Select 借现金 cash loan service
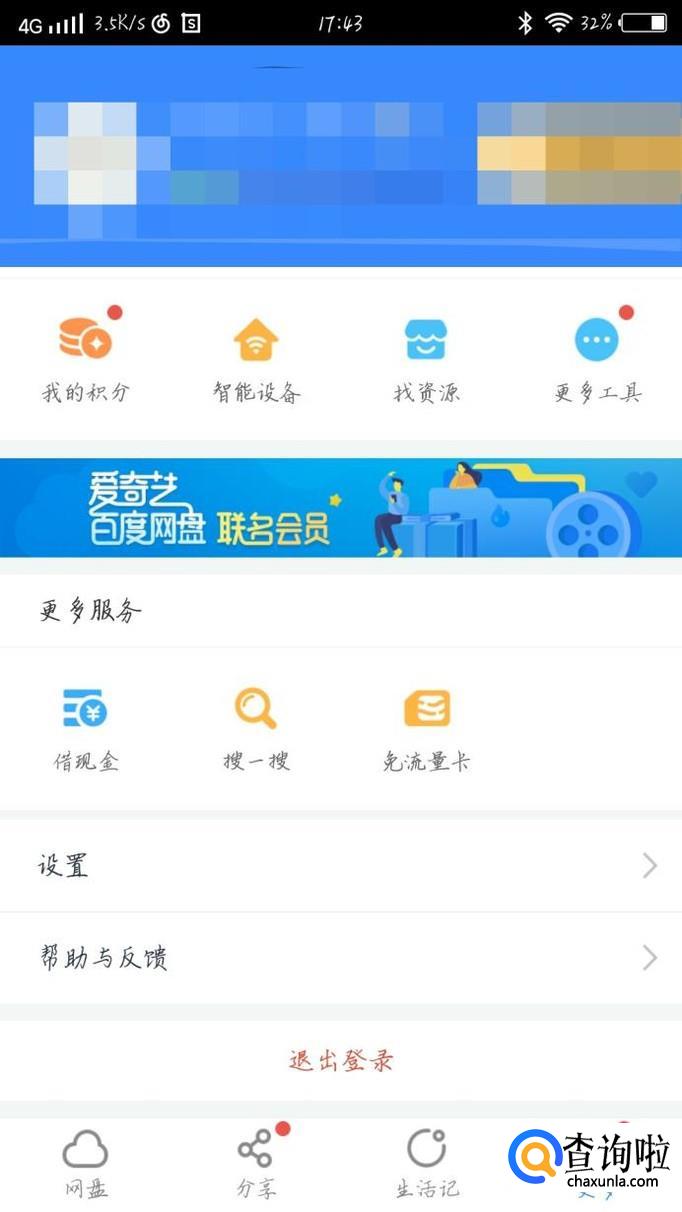Screen dimensions: 682x1212 click(x=86, y=727)
